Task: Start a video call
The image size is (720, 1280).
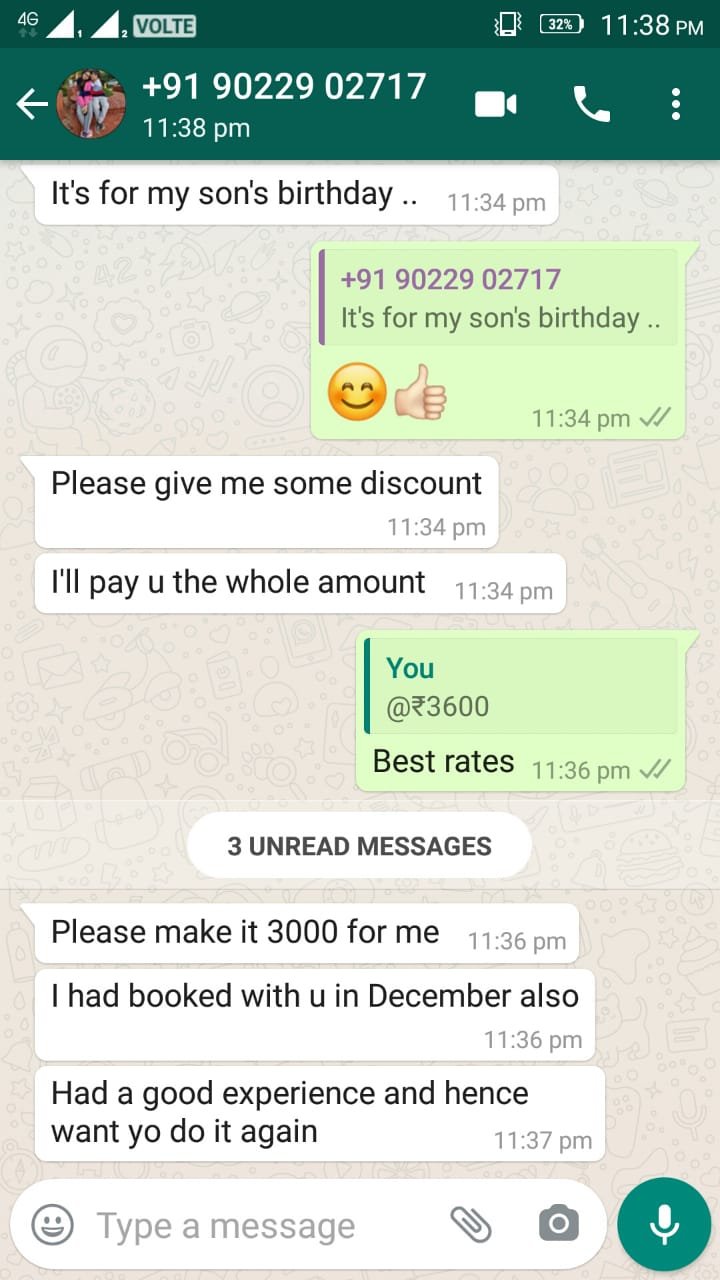Action: pos(495,104)
